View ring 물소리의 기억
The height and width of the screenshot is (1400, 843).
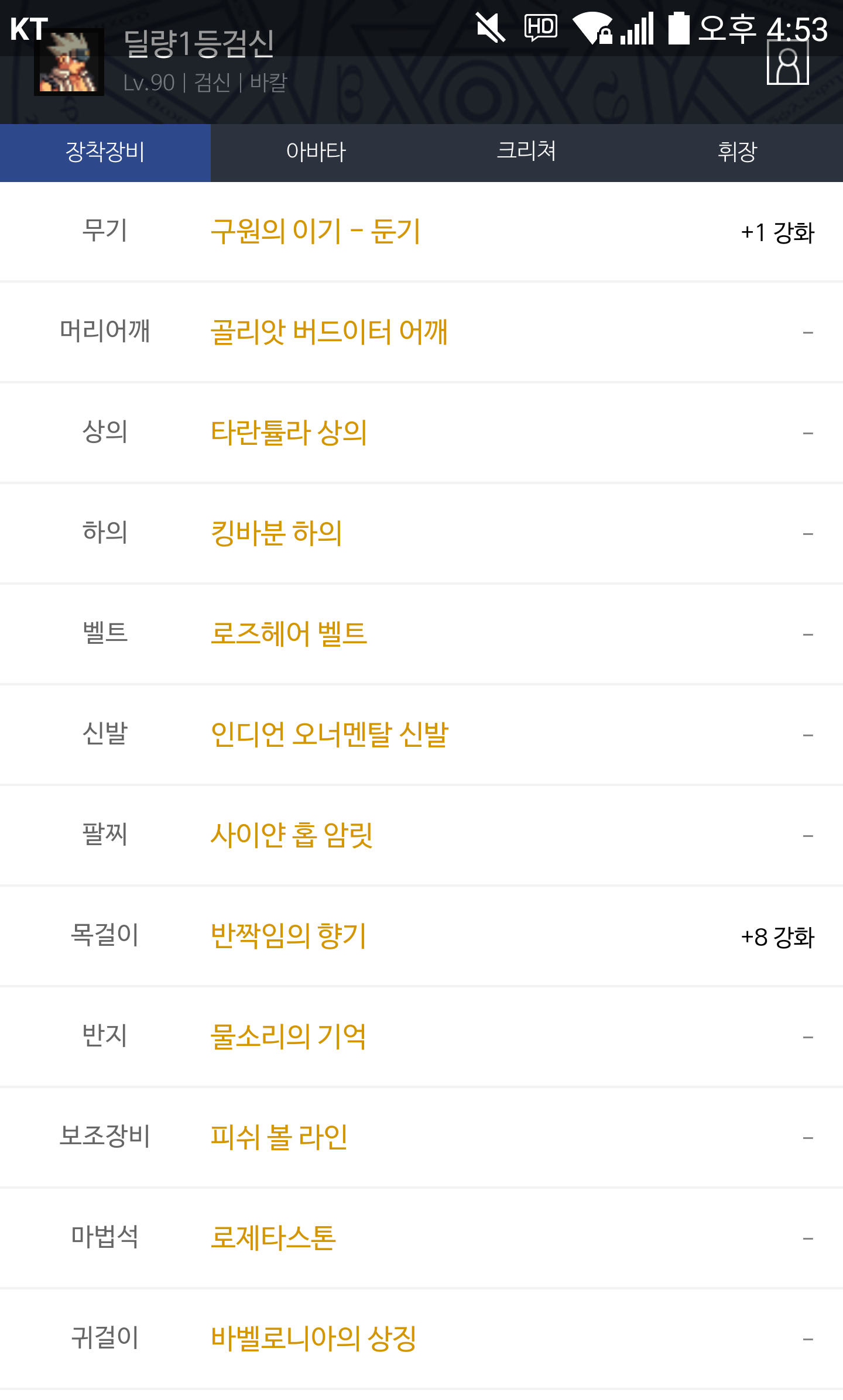click(289, 1037)
